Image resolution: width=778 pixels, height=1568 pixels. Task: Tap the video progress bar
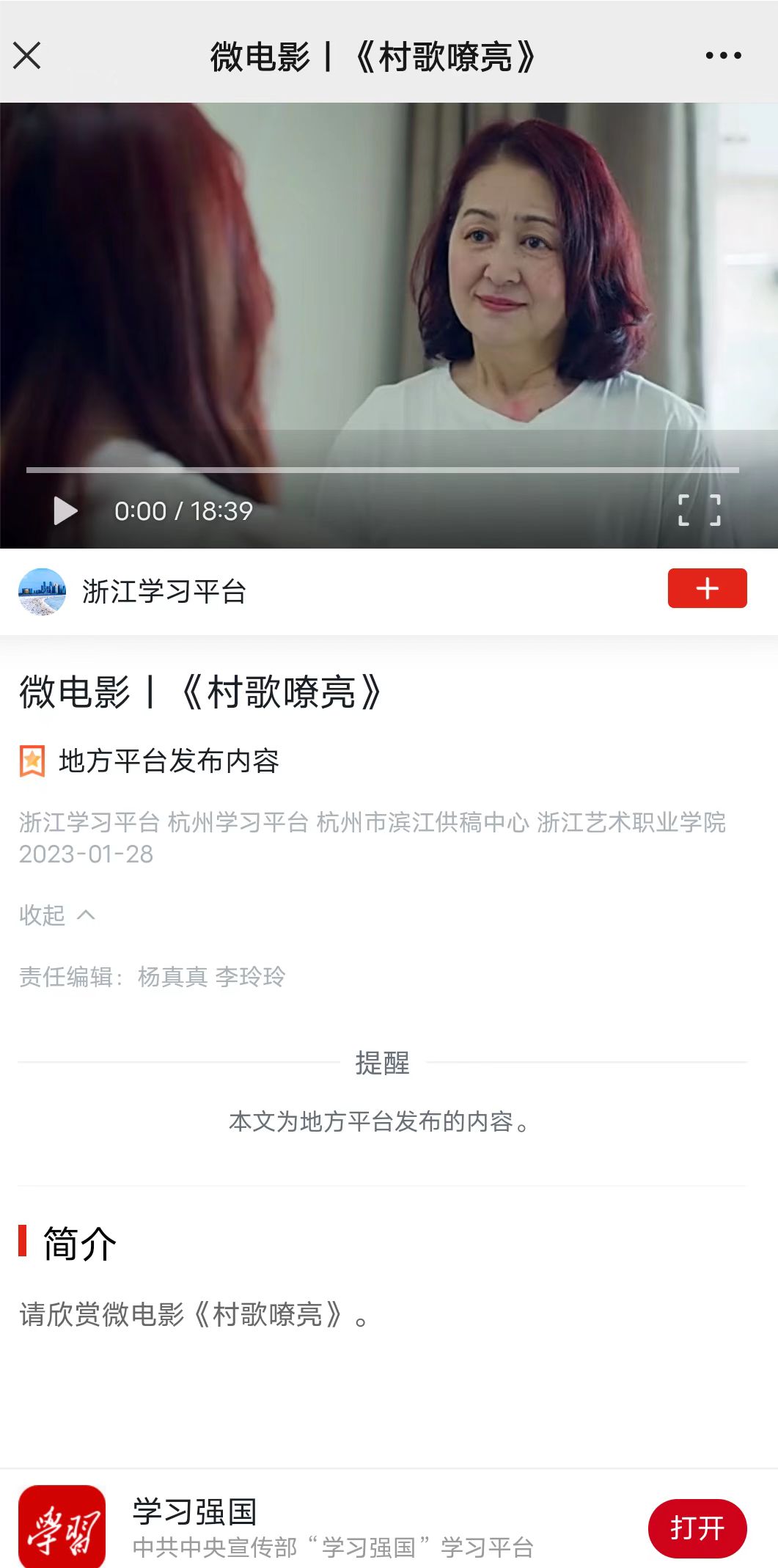382,469
